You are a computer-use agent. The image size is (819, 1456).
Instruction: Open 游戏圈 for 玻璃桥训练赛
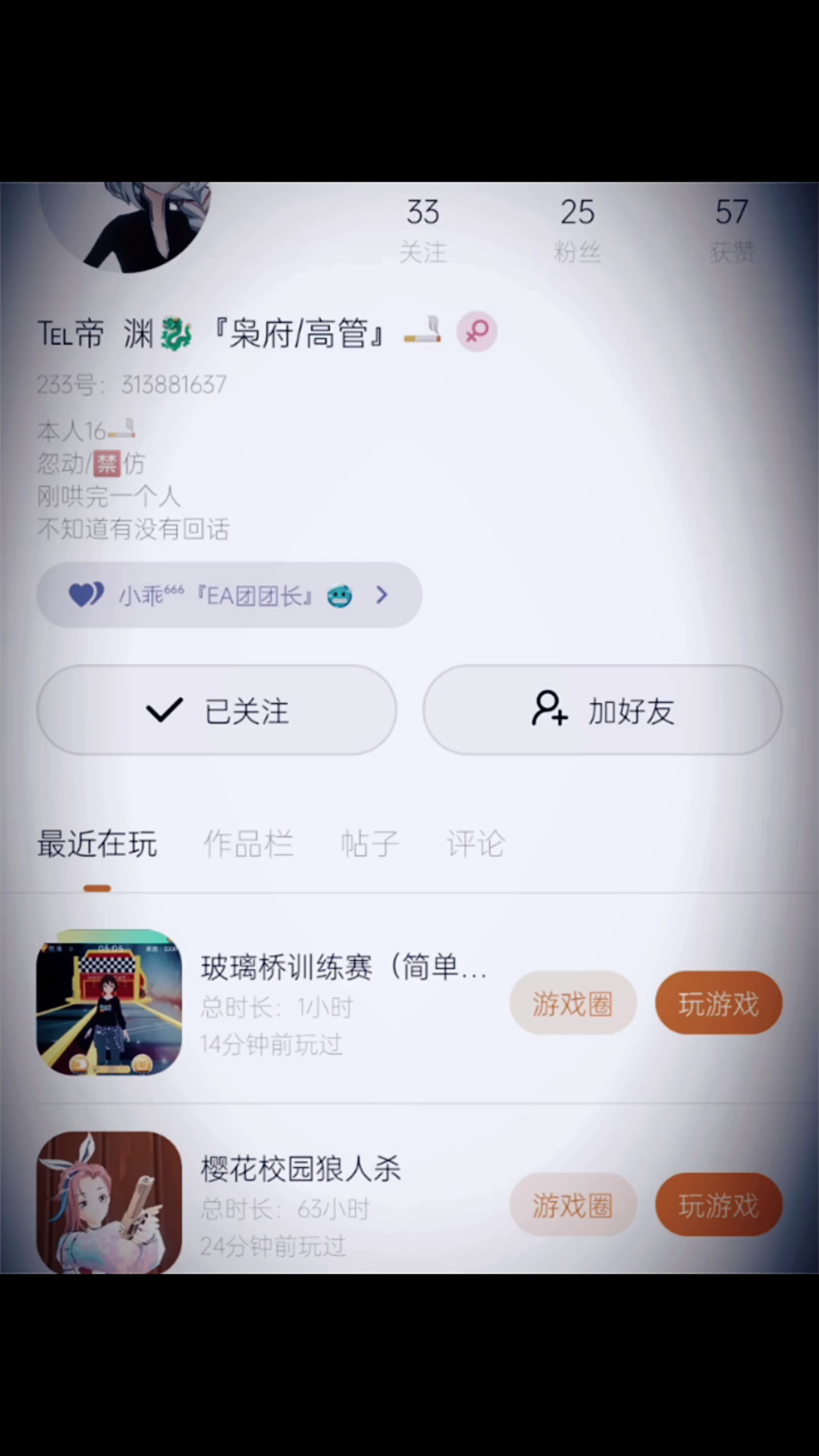(x=573, y=1003)
